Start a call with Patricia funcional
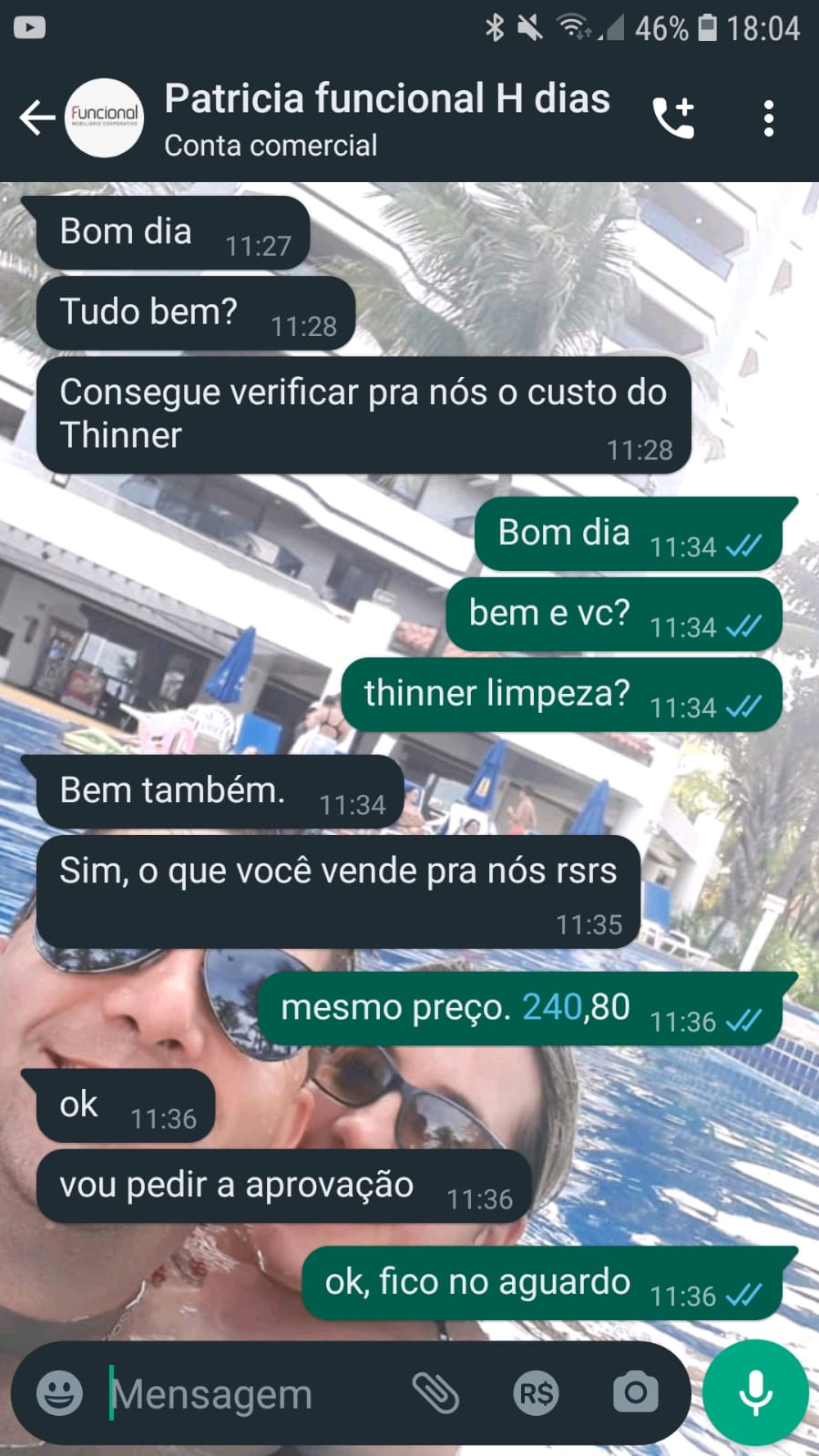Image resolution: width=819 pixels, height=1456 pixels. pyautogui.click(x=674, y=117)
